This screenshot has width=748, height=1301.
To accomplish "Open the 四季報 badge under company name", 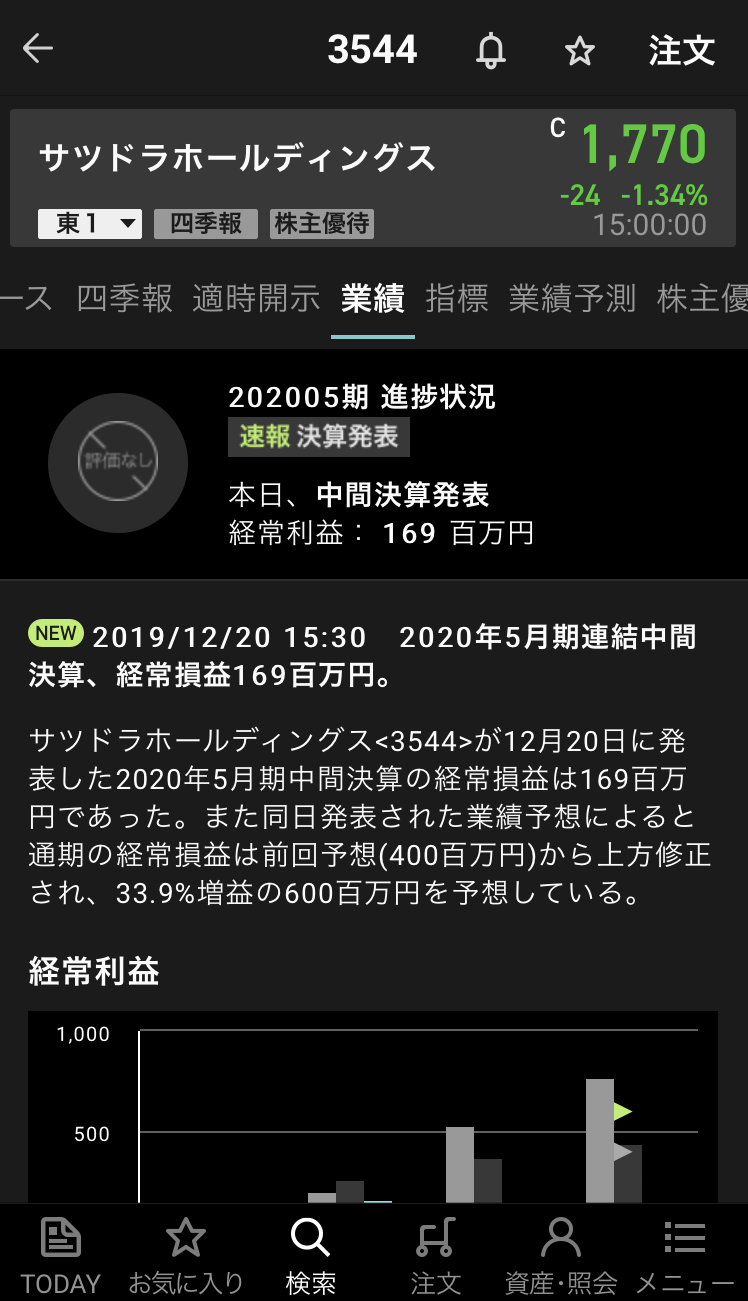I will pos(206,223).
